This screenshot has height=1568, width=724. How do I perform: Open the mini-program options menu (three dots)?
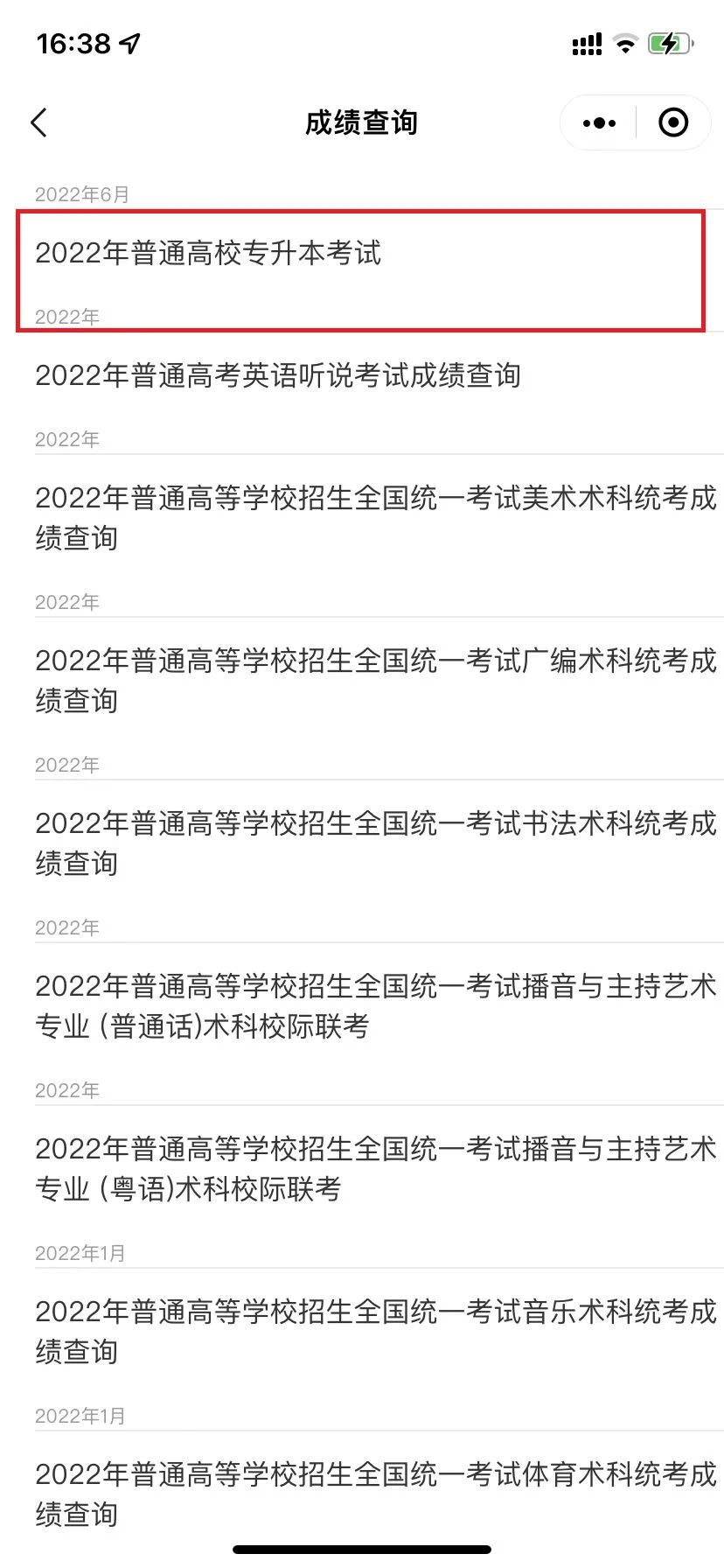tap(597, 122)
